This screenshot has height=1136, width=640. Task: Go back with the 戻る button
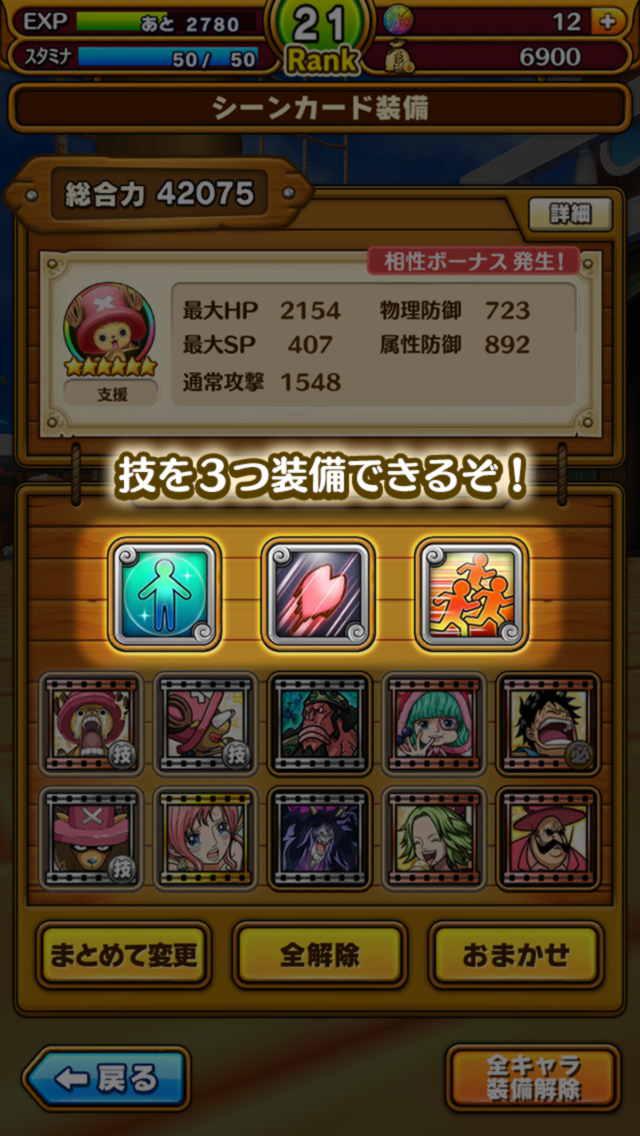tap(106, 1078)
